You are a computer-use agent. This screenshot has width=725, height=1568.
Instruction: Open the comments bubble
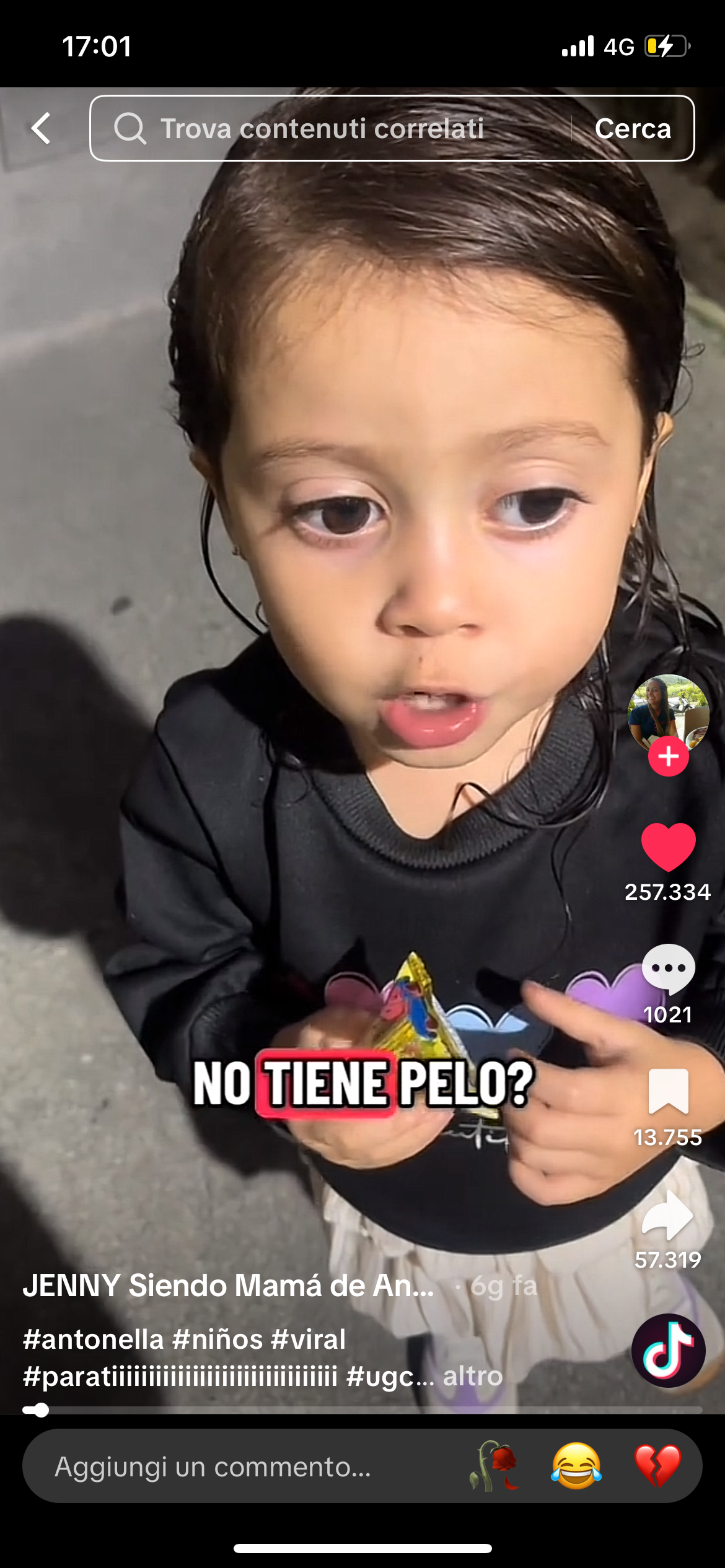click(667, 969)
